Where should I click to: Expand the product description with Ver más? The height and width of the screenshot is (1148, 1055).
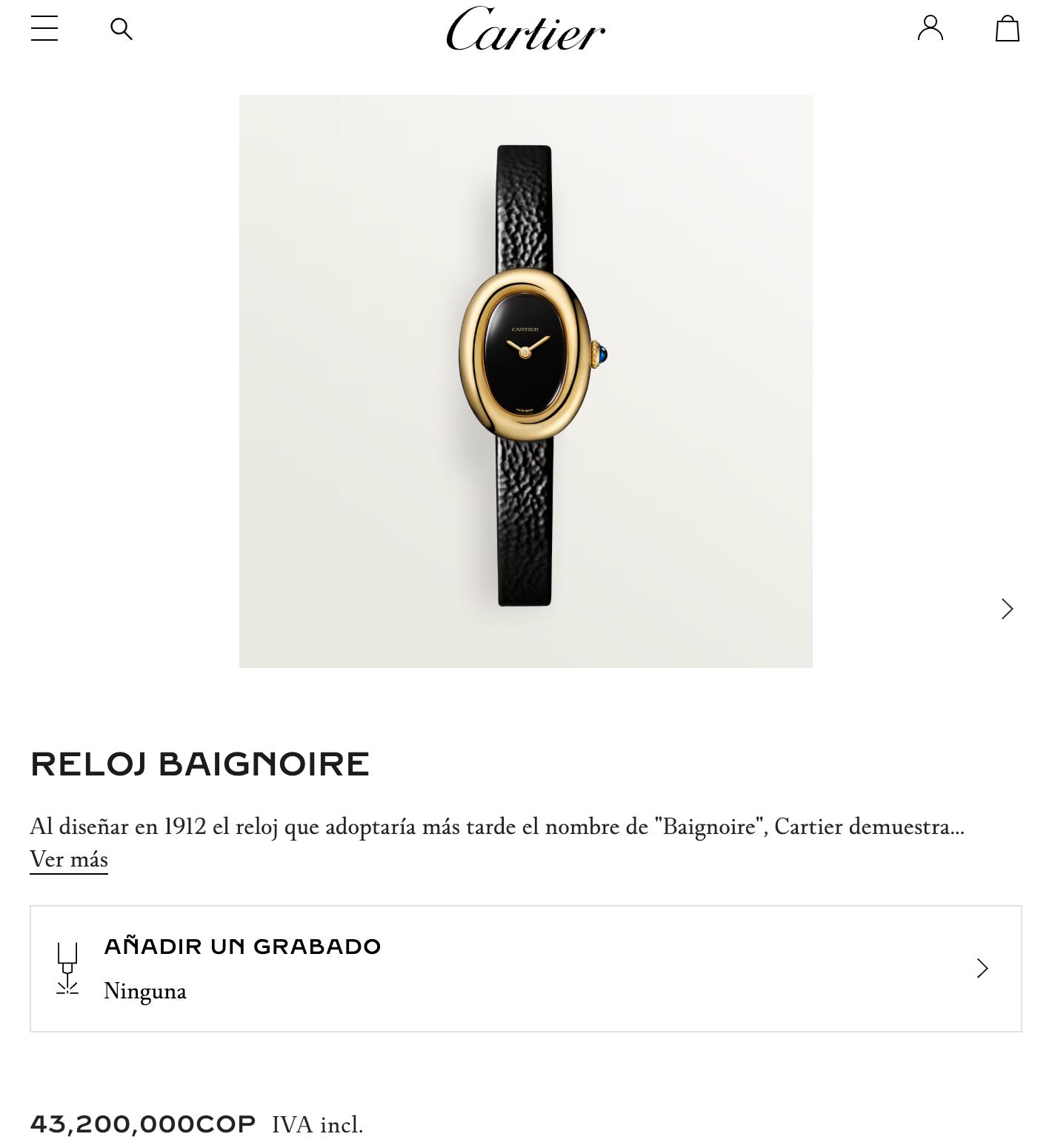click(x=70, y=859)
